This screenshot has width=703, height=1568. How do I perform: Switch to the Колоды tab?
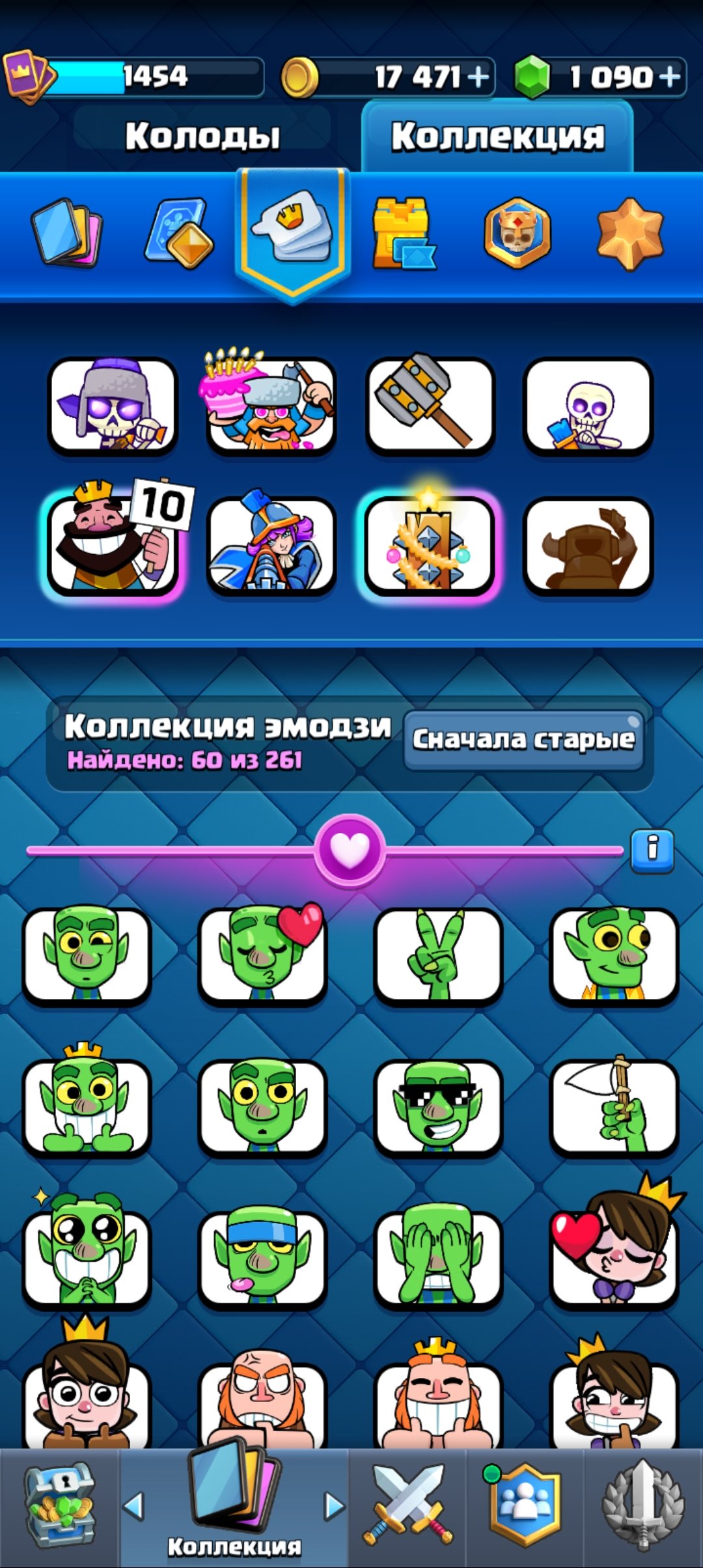[202, 135]
